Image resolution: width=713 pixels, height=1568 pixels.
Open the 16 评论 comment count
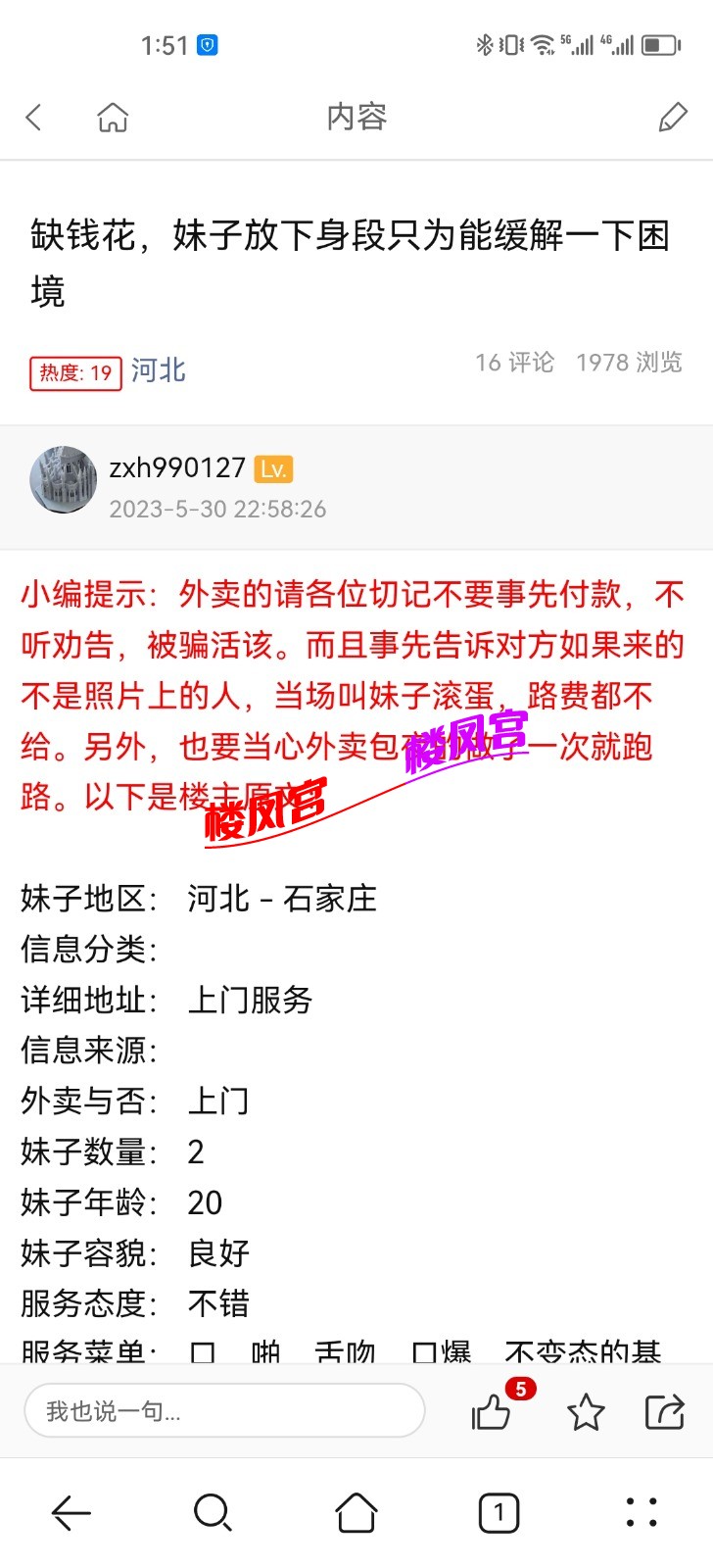[x=513, y=363]
